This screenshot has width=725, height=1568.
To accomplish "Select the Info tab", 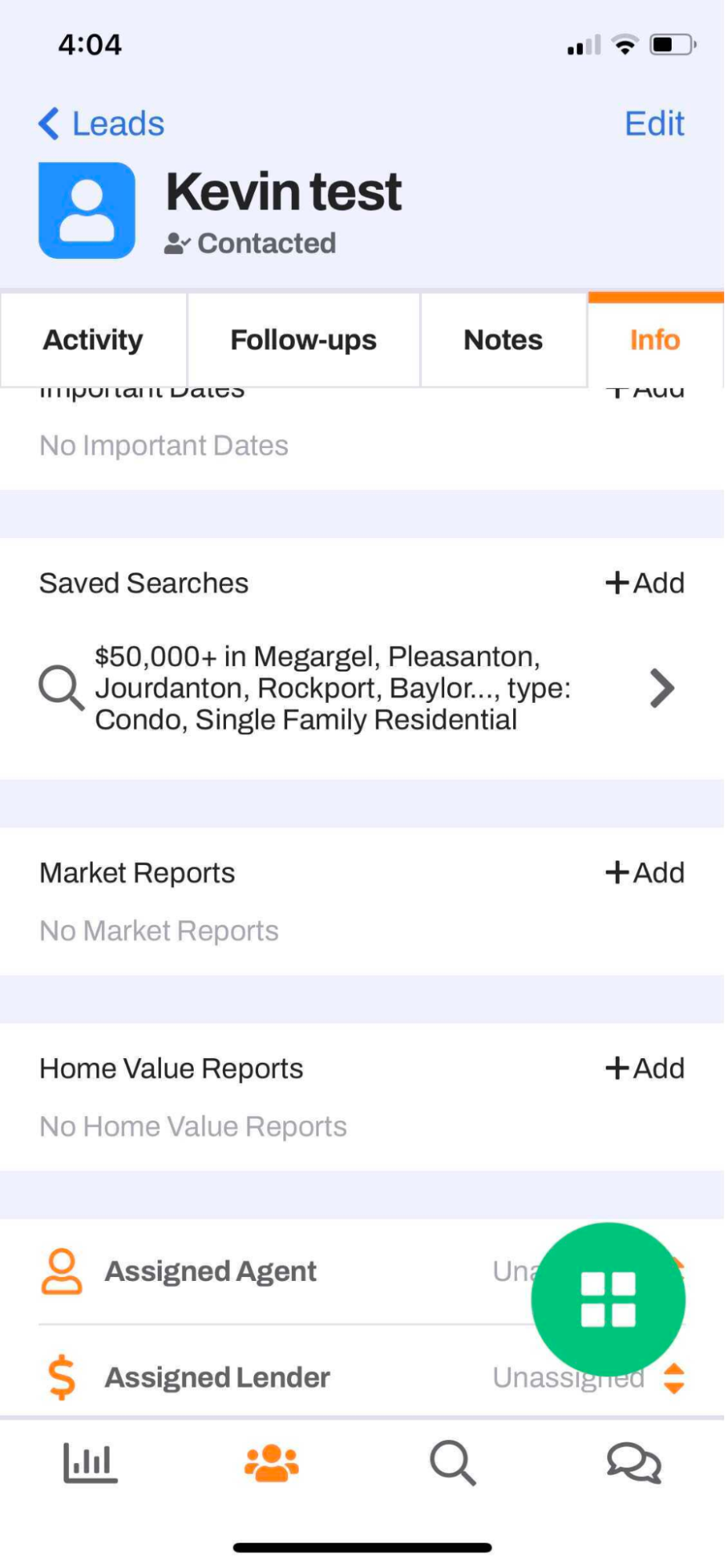I will (x=655, y=340).
